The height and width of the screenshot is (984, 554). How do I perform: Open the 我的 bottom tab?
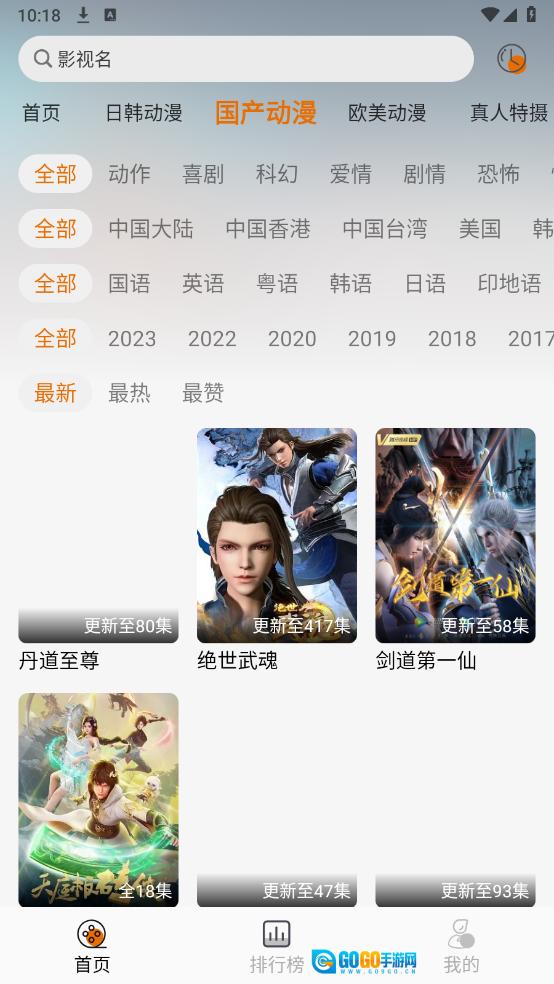tap(461, 947)
